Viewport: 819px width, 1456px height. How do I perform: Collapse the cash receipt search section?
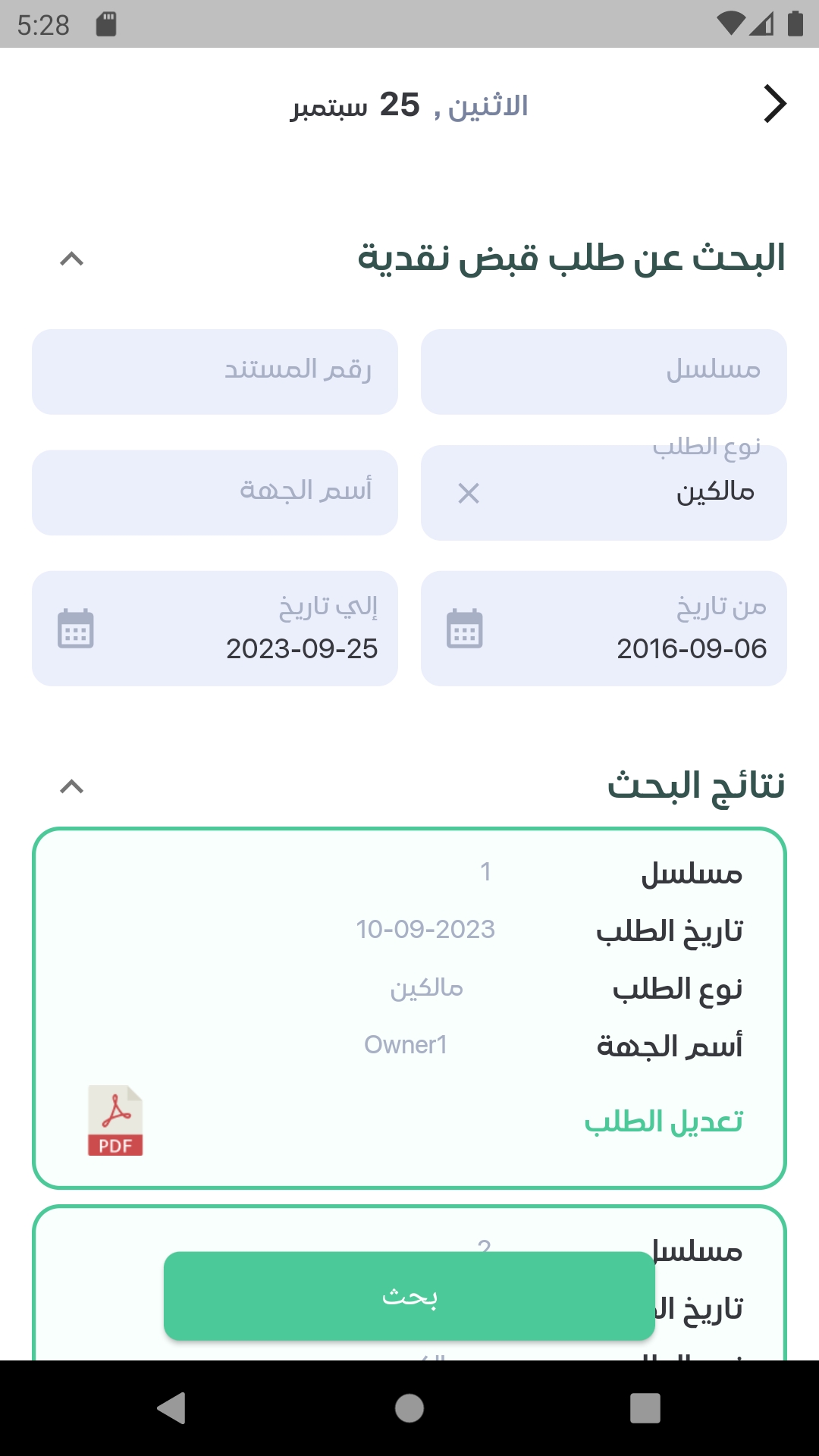(x=71, y=259)
